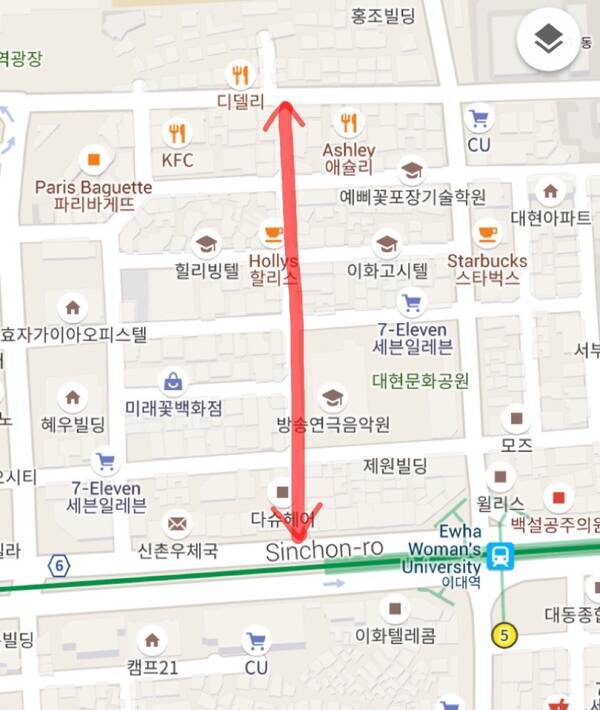The width and height of the screenshot is (600, 710).
Task: Select the 대현아파트 marker
Action: click(x=549, y=191)
